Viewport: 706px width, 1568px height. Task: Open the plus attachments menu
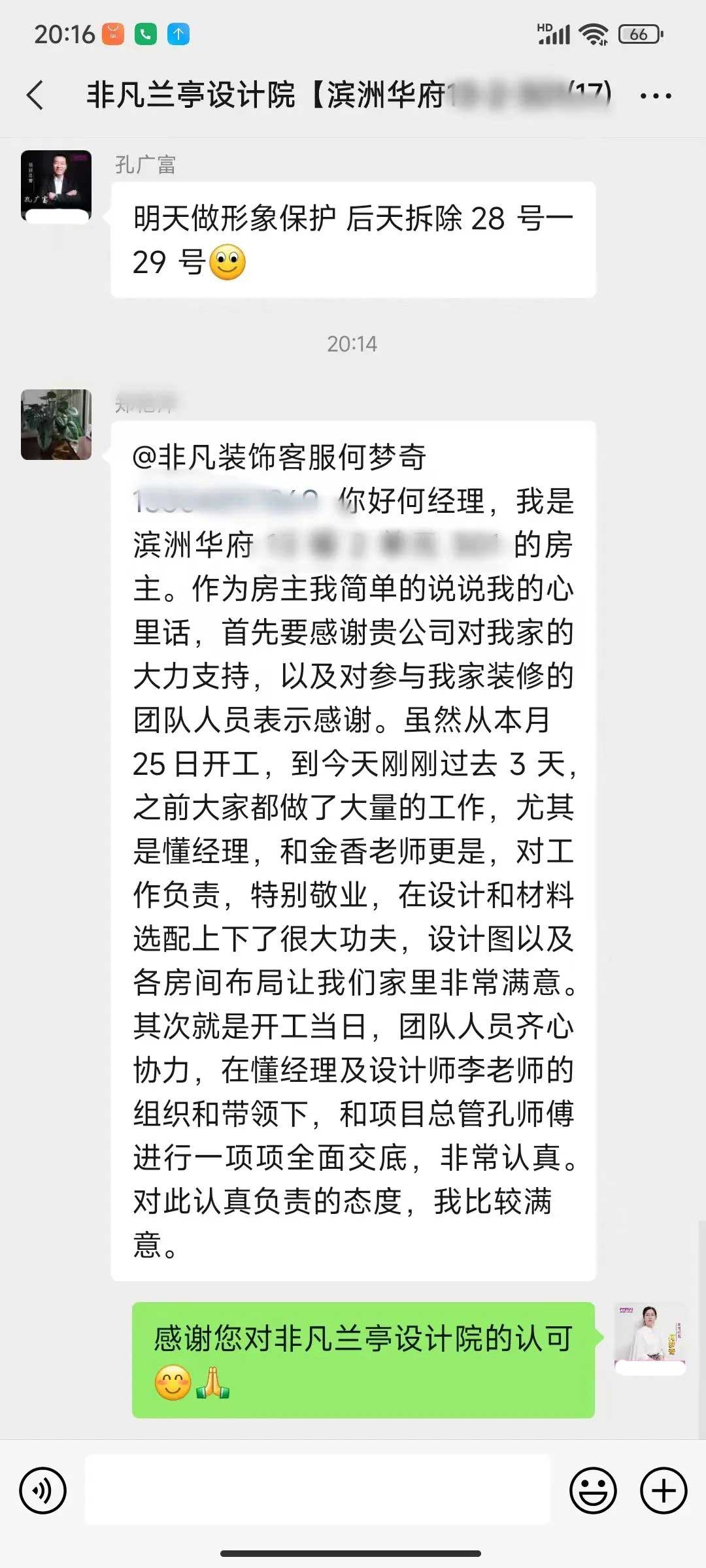tap(664, 1491)
